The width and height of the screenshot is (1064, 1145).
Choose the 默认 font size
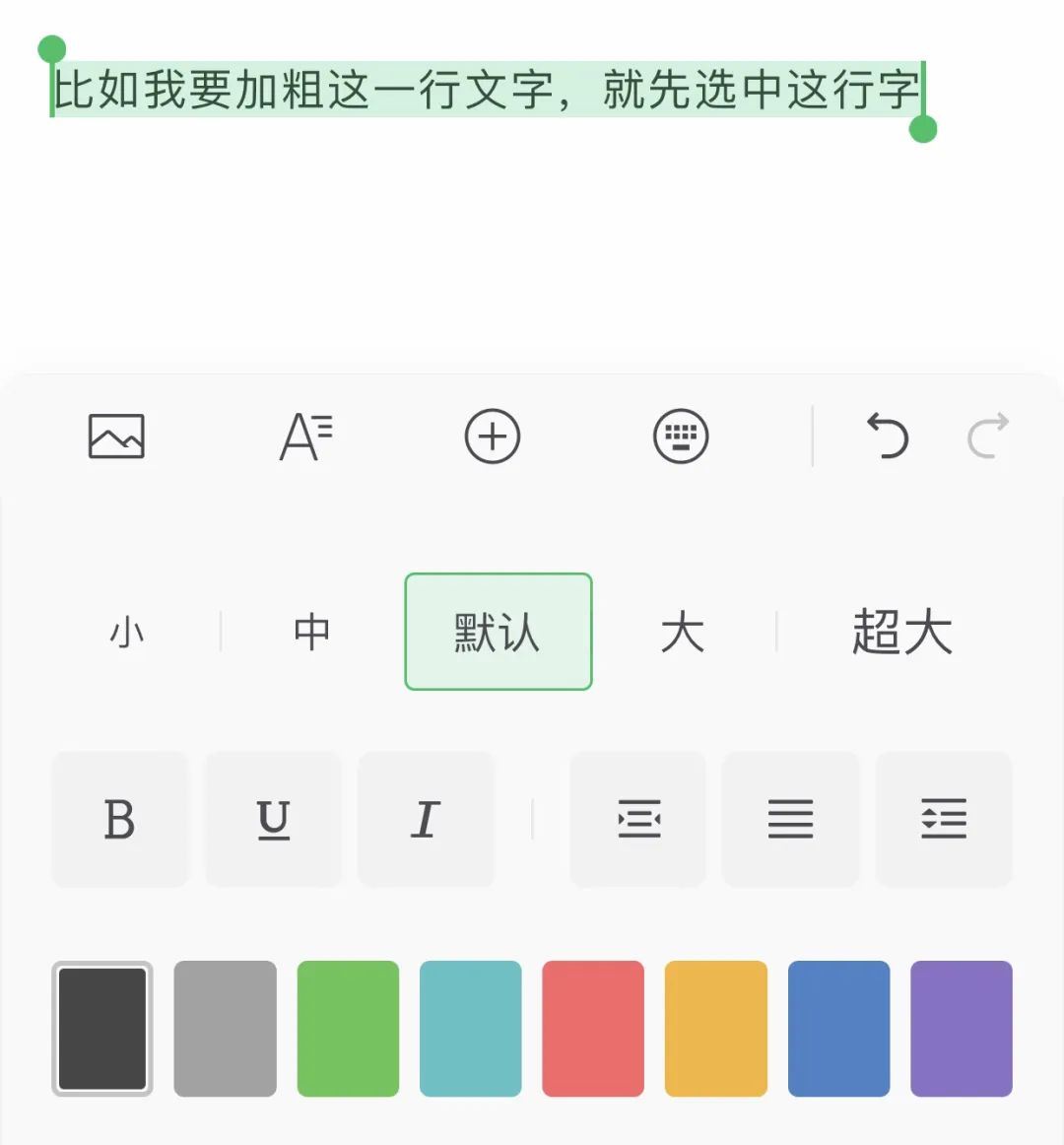tap(498, 632)
